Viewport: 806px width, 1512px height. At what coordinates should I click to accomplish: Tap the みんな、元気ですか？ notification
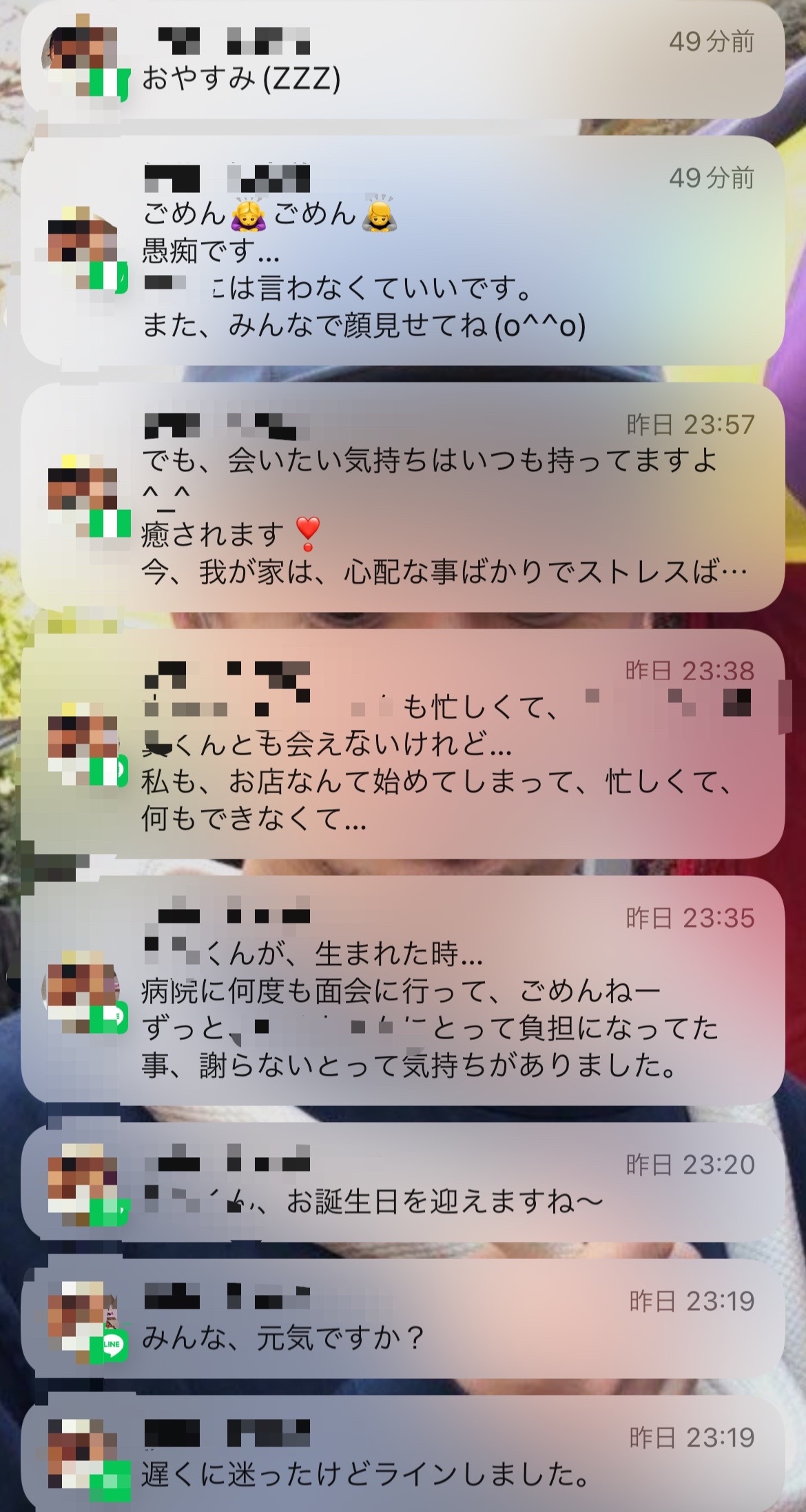pyautogui.click(x=403, y=1320)
